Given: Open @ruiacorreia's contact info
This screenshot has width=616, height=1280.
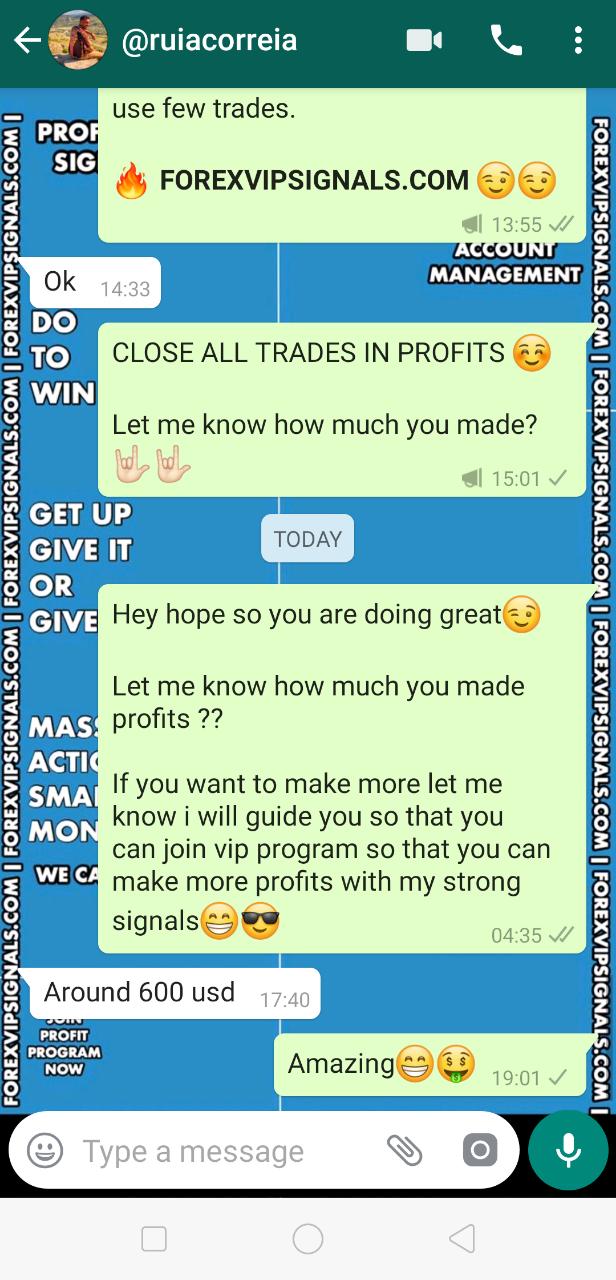Looking at the screenshot, I should click(208, 41).
